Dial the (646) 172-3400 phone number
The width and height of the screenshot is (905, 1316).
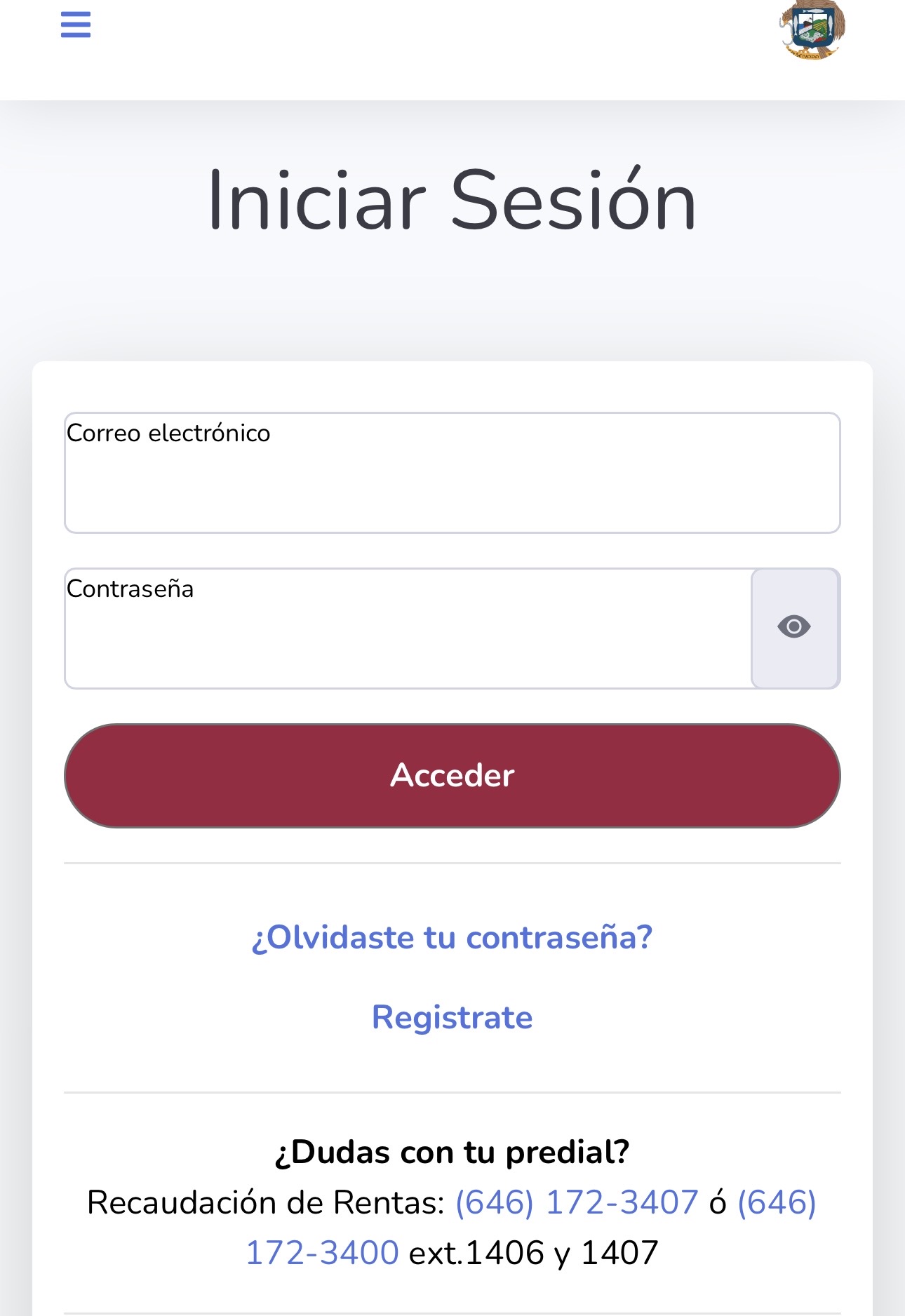(x=323, y=1254)
